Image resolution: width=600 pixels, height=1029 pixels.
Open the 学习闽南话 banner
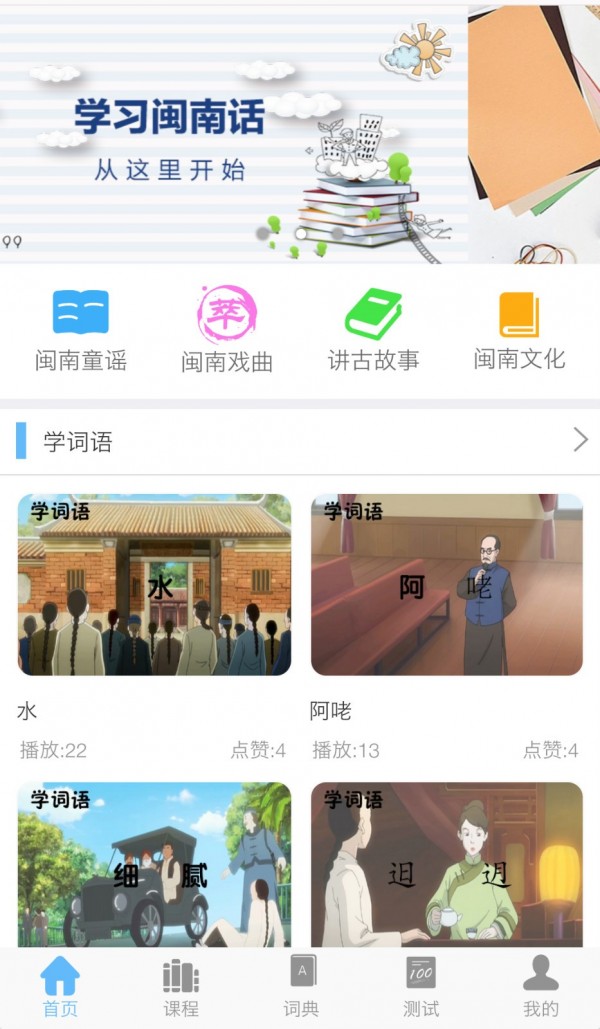point(300,135)
